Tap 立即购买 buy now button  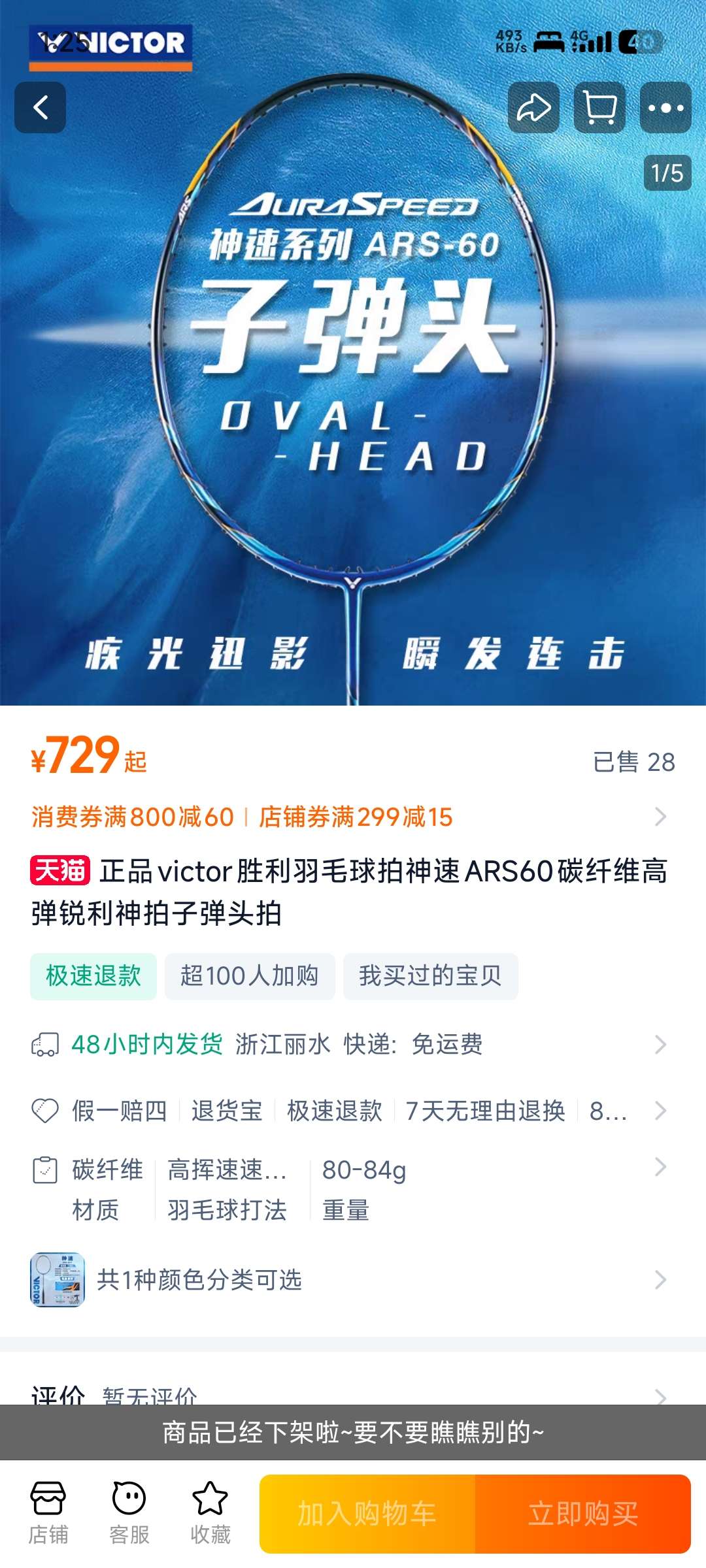[583, 1513]
